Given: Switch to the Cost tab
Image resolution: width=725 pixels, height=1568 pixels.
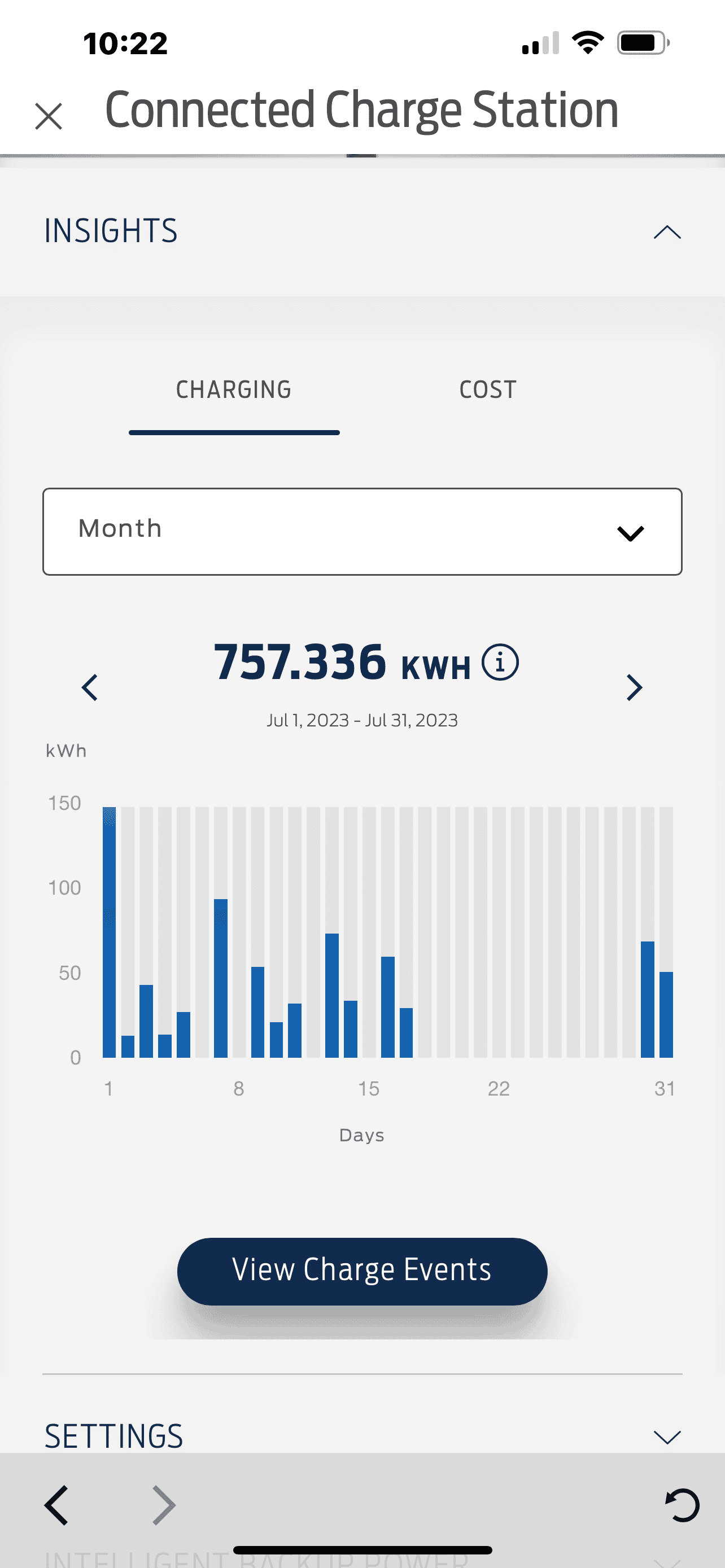Looking at the screenshot, I should pos(488,390).
